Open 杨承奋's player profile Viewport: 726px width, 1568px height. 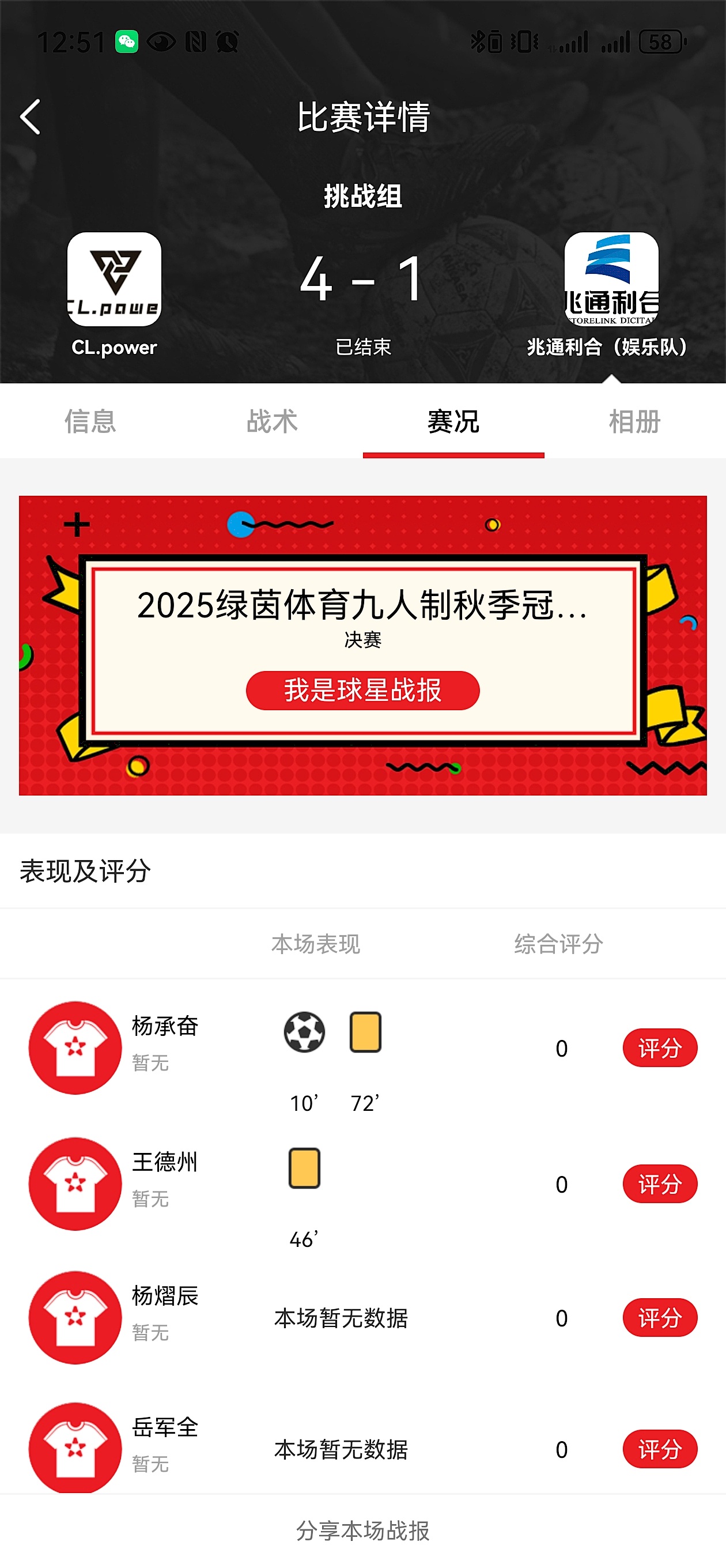[75, 1047]
